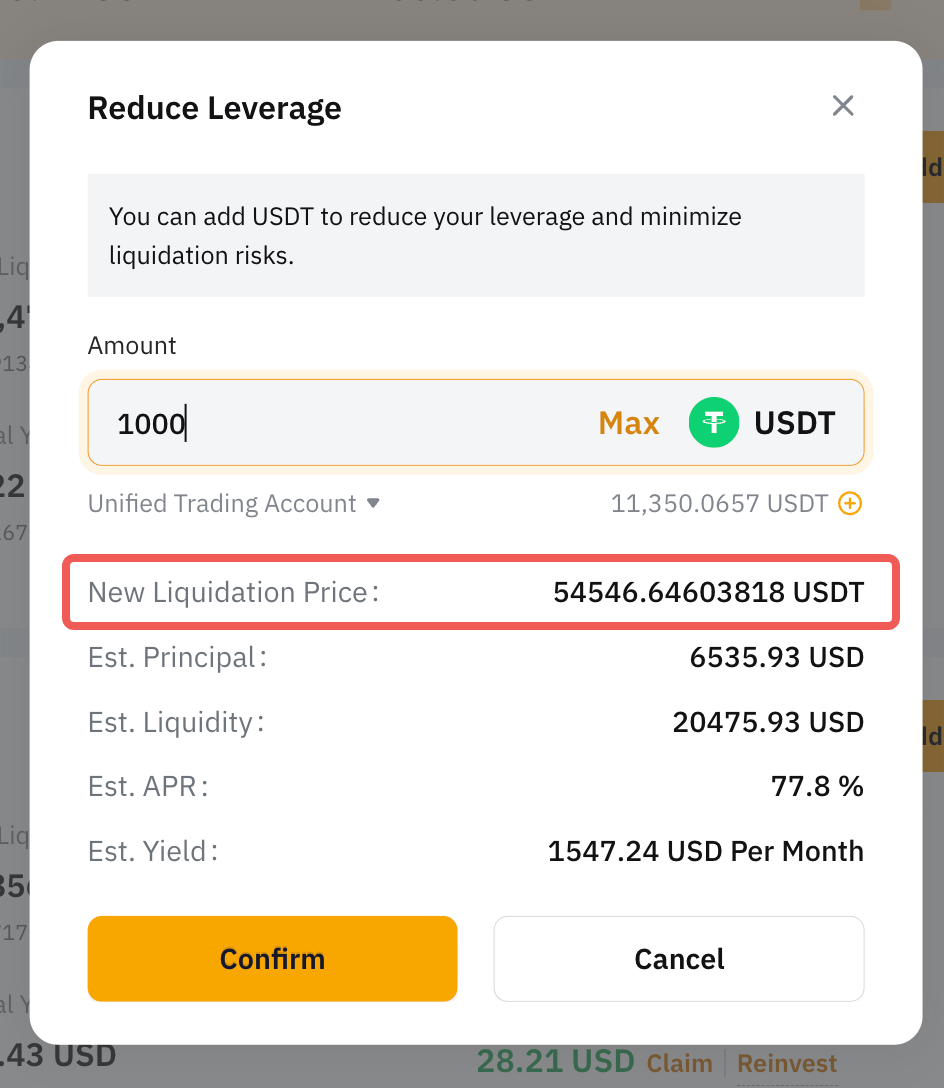Select Max amount

coord(629,424)
